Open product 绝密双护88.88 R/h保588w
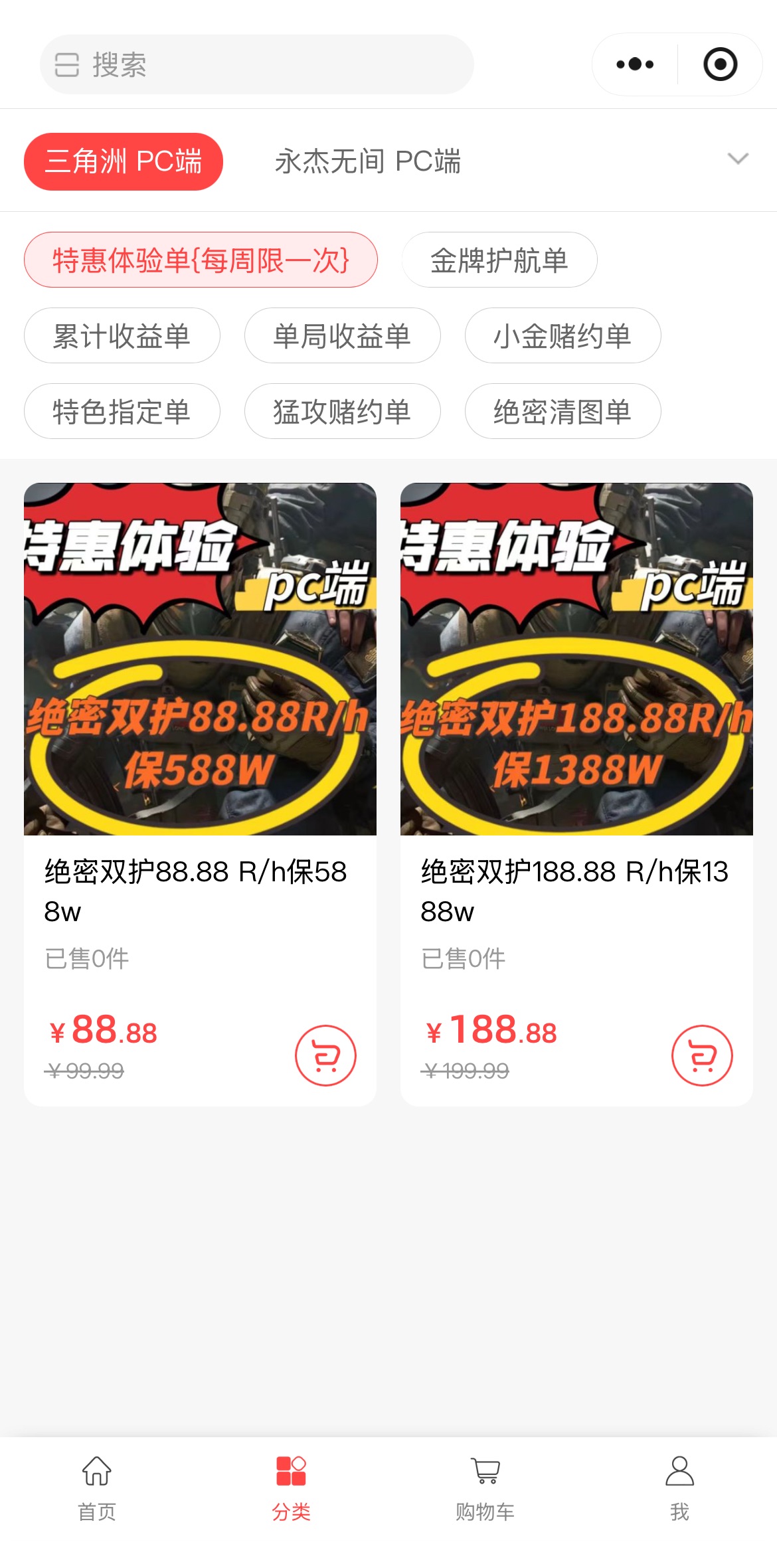Screen dimensions: 777x1568 [200, 731]
